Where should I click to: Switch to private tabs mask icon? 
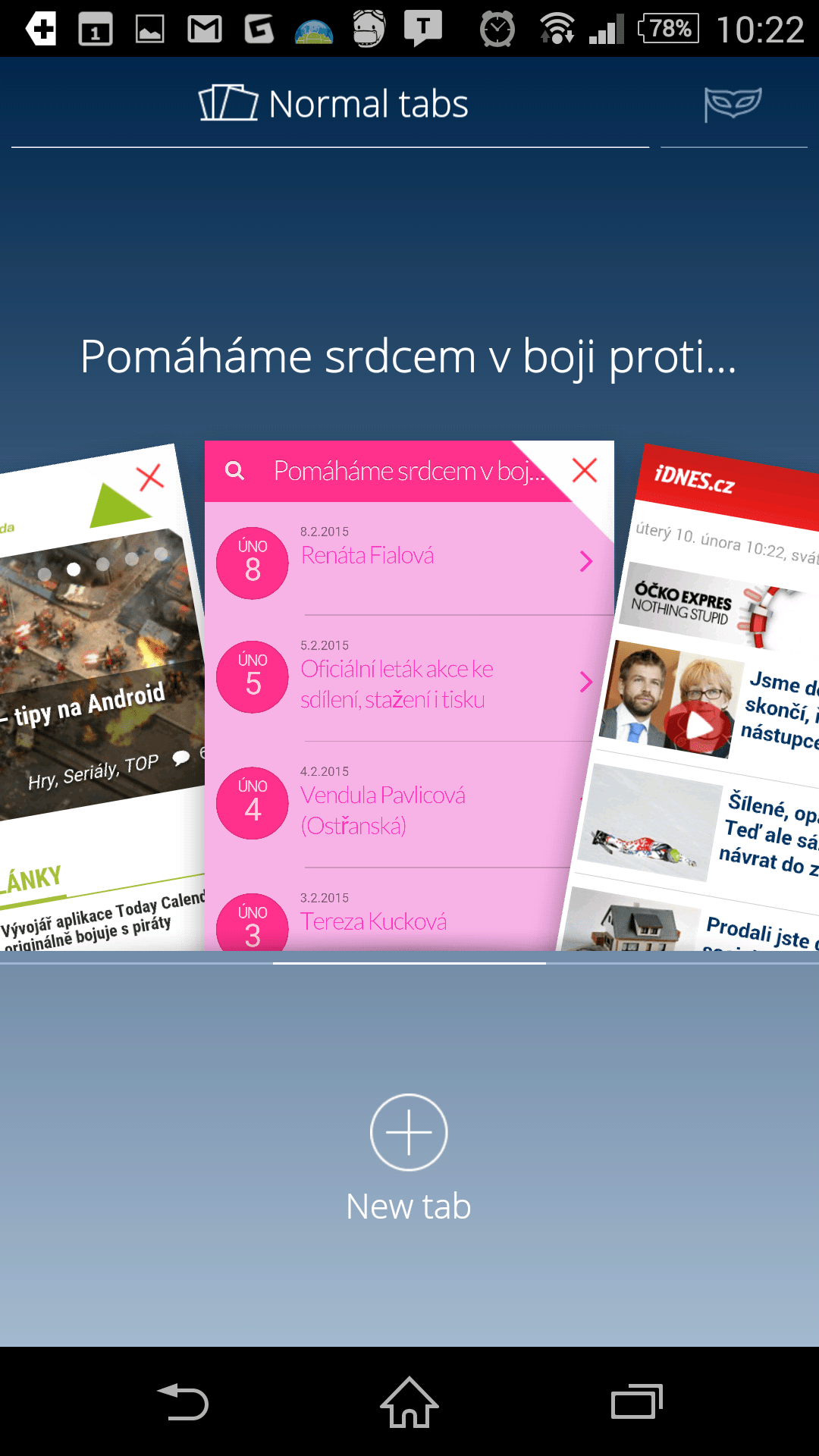pos(733,104)
